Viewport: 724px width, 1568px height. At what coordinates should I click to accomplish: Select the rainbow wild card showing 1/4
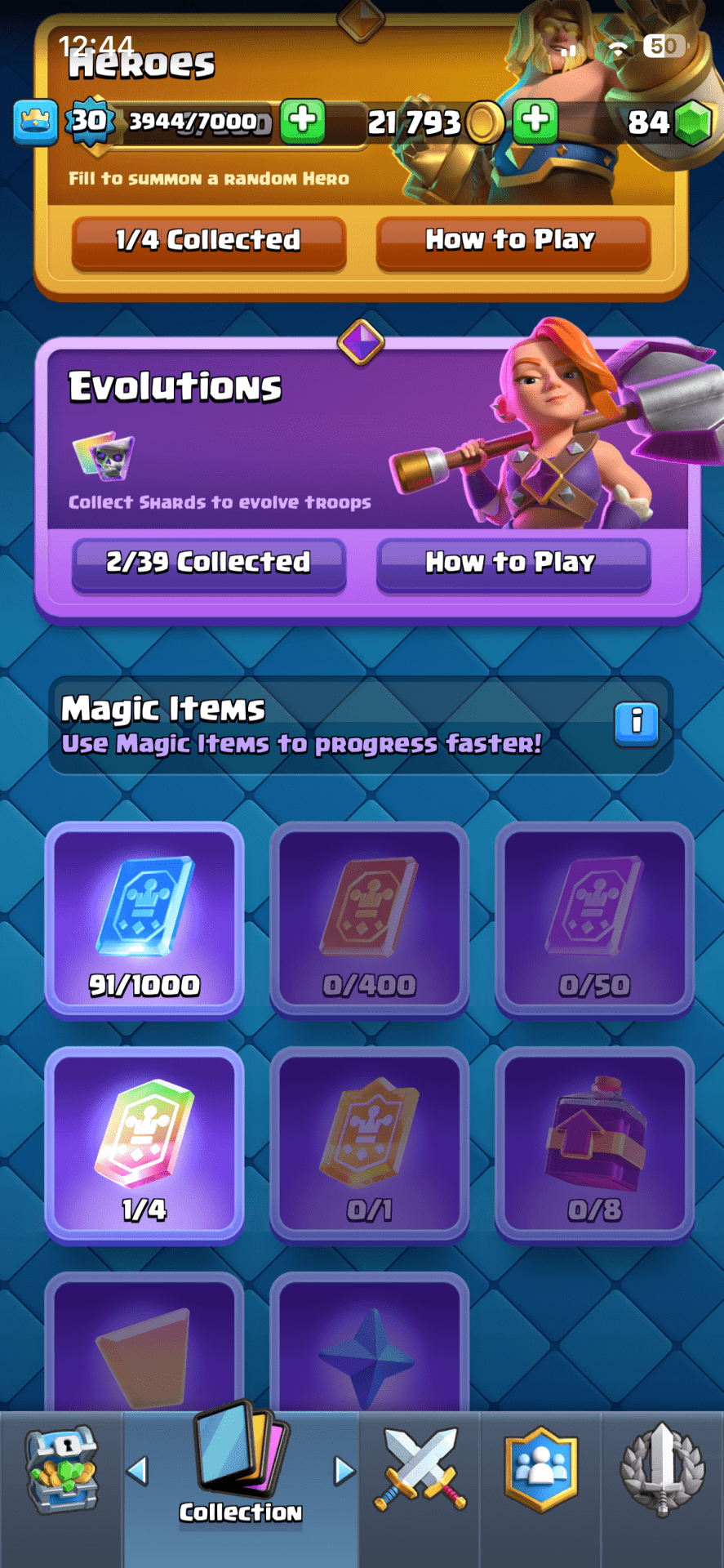pyautogui.click(x=144, y=1143)
